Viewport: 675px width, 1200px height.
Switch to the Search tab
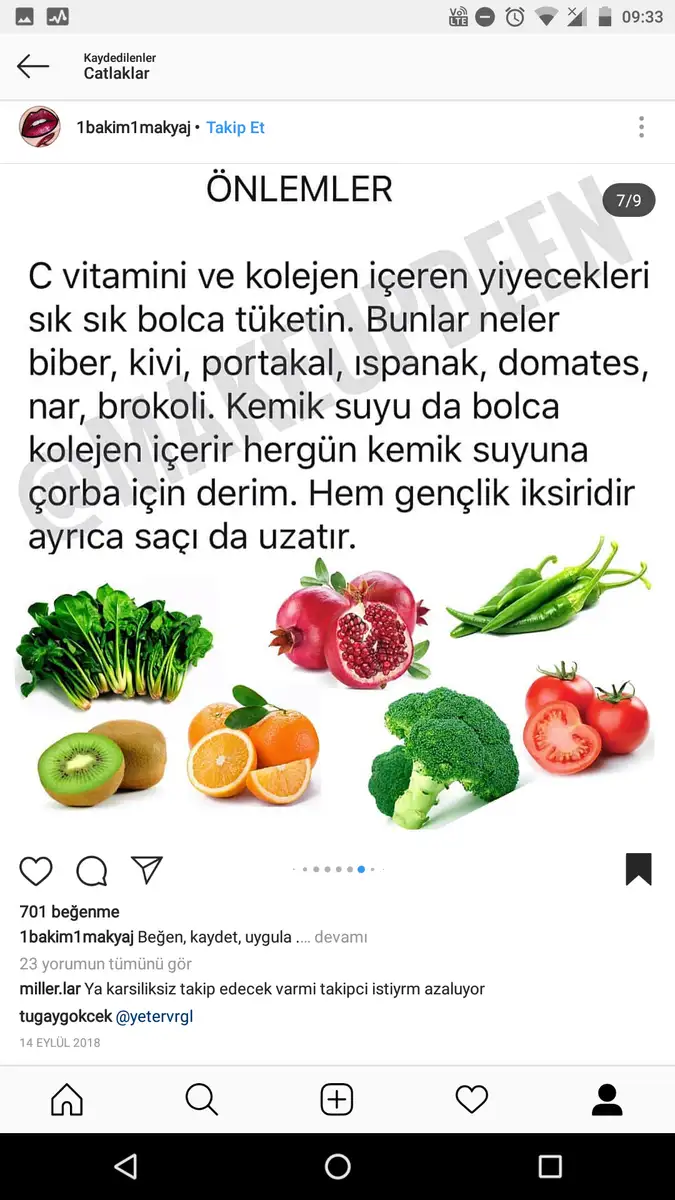[202, 1100]
